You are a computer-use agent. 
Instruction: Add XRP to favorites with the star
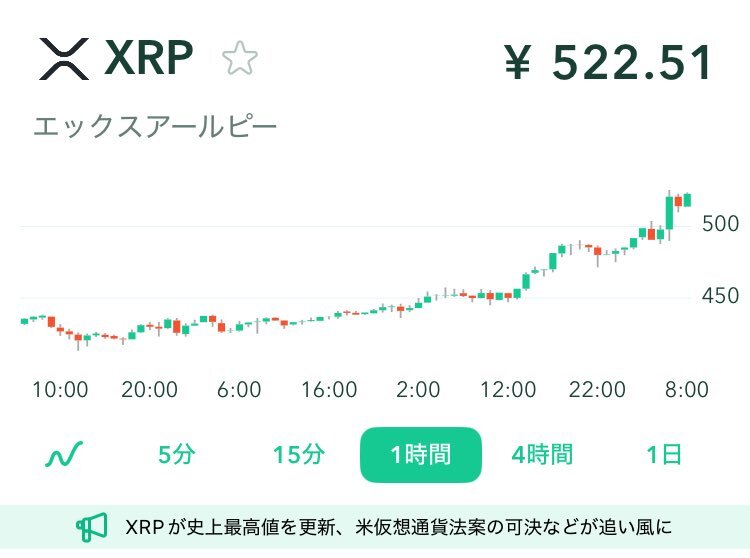(240, 59)
